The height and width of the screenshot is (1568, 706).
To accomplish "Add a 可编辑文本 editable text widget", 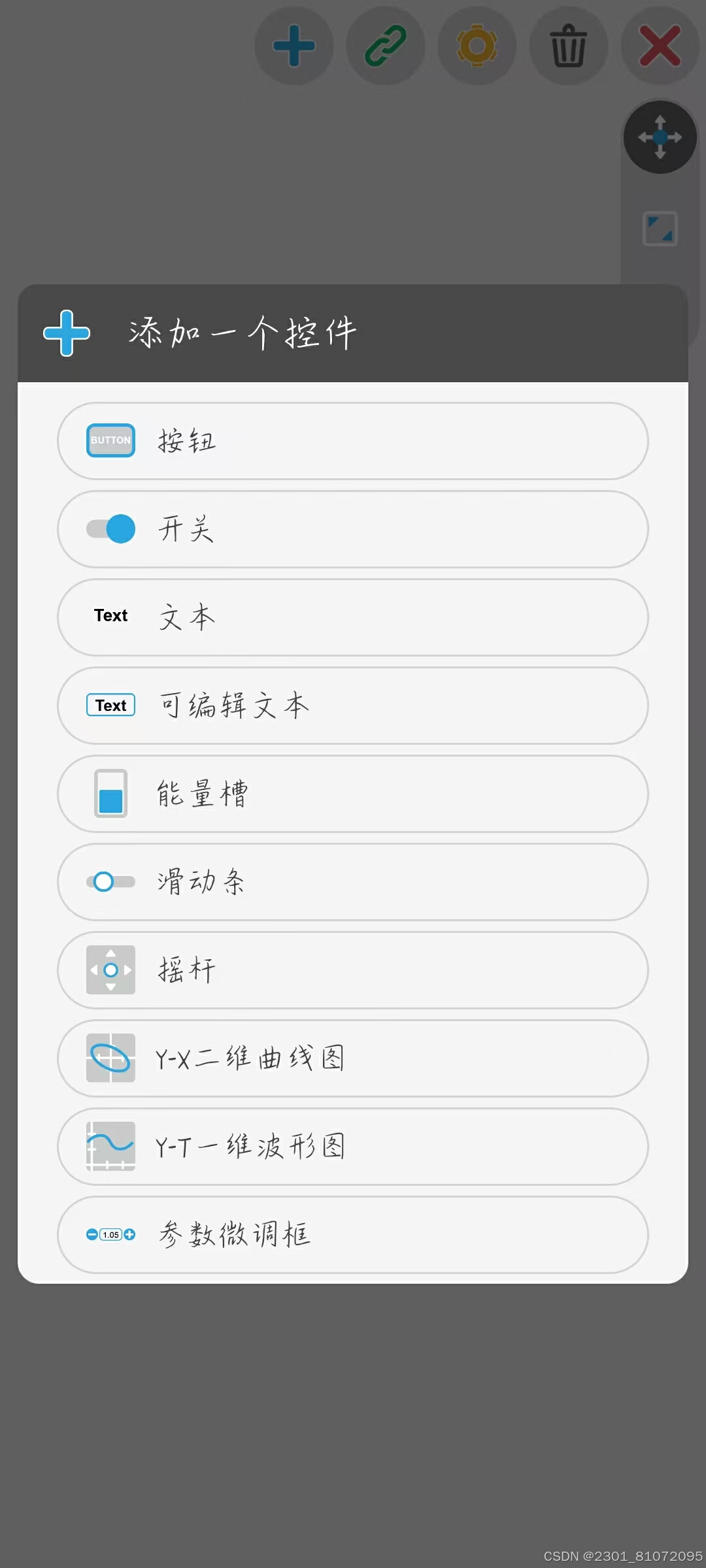I will click(x=353, y=706).
